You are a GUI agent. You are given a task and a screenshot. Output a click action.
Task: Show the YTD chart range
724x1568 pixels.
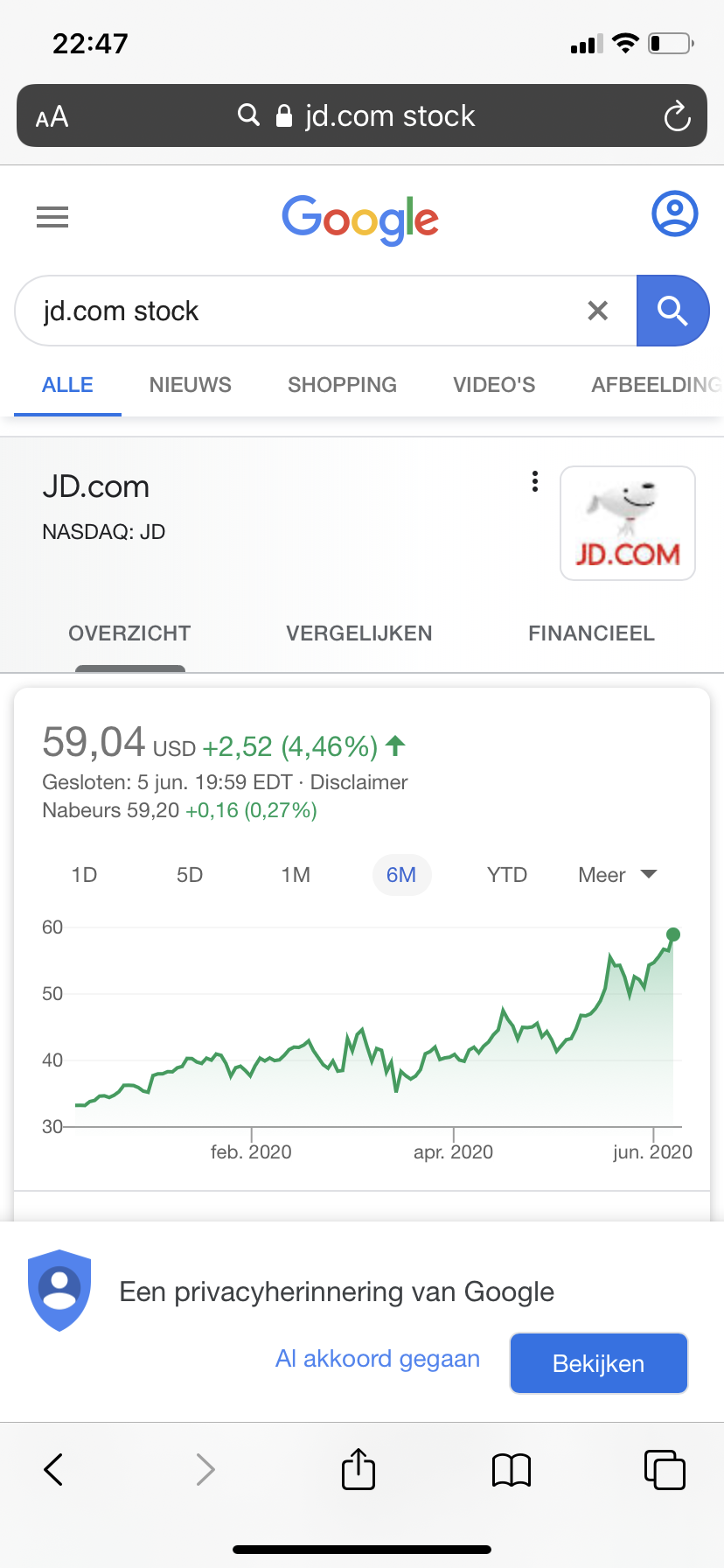[x=506, y=875]
